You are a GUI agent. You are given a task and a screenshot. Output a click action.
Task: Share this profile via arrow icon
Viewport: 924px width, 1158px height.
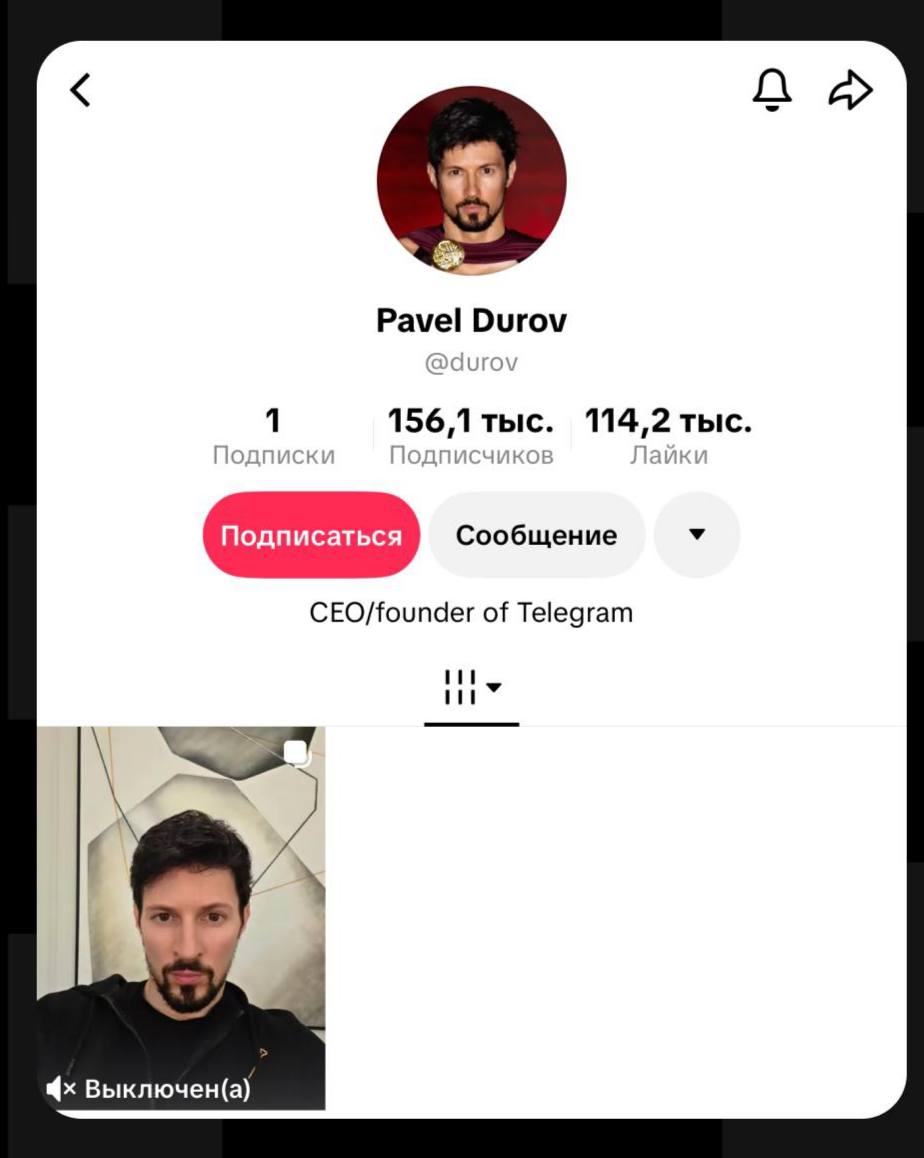(851, 90)
